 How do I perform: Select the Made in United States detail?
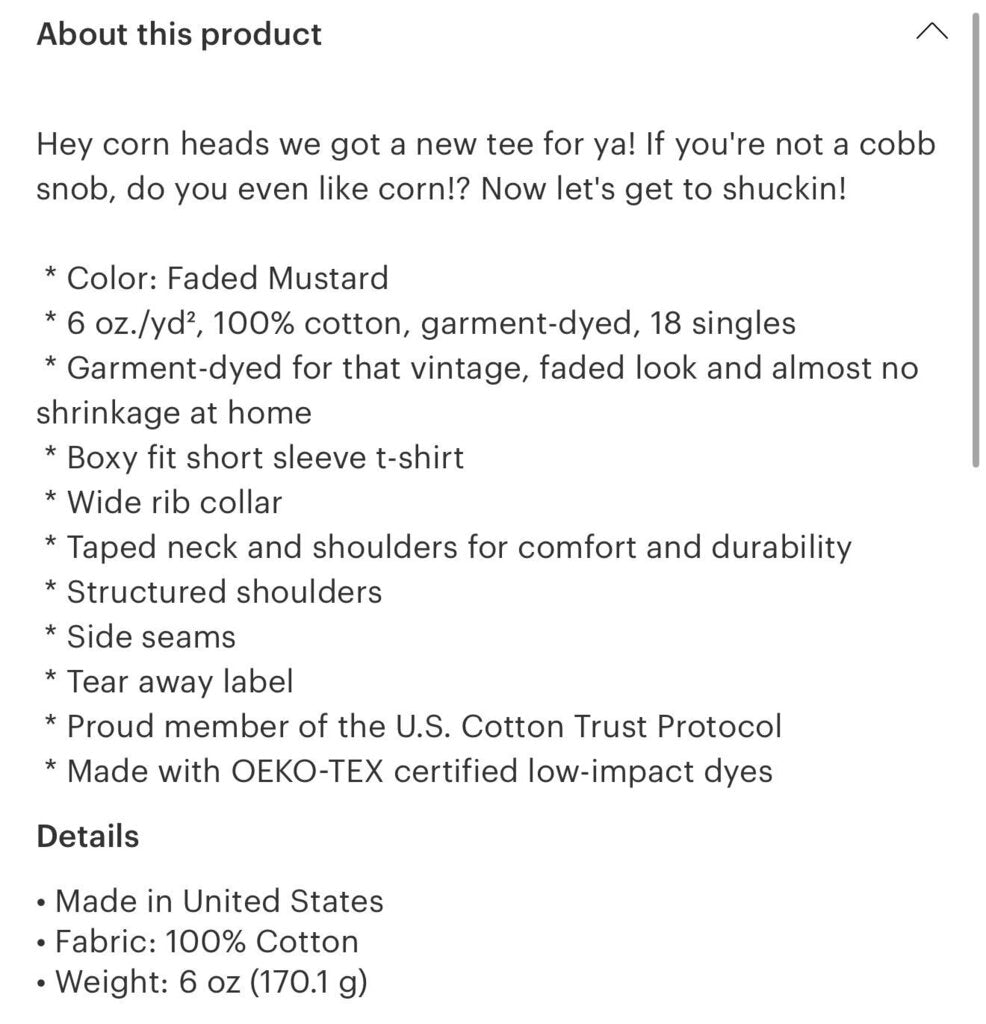point(210,901)
